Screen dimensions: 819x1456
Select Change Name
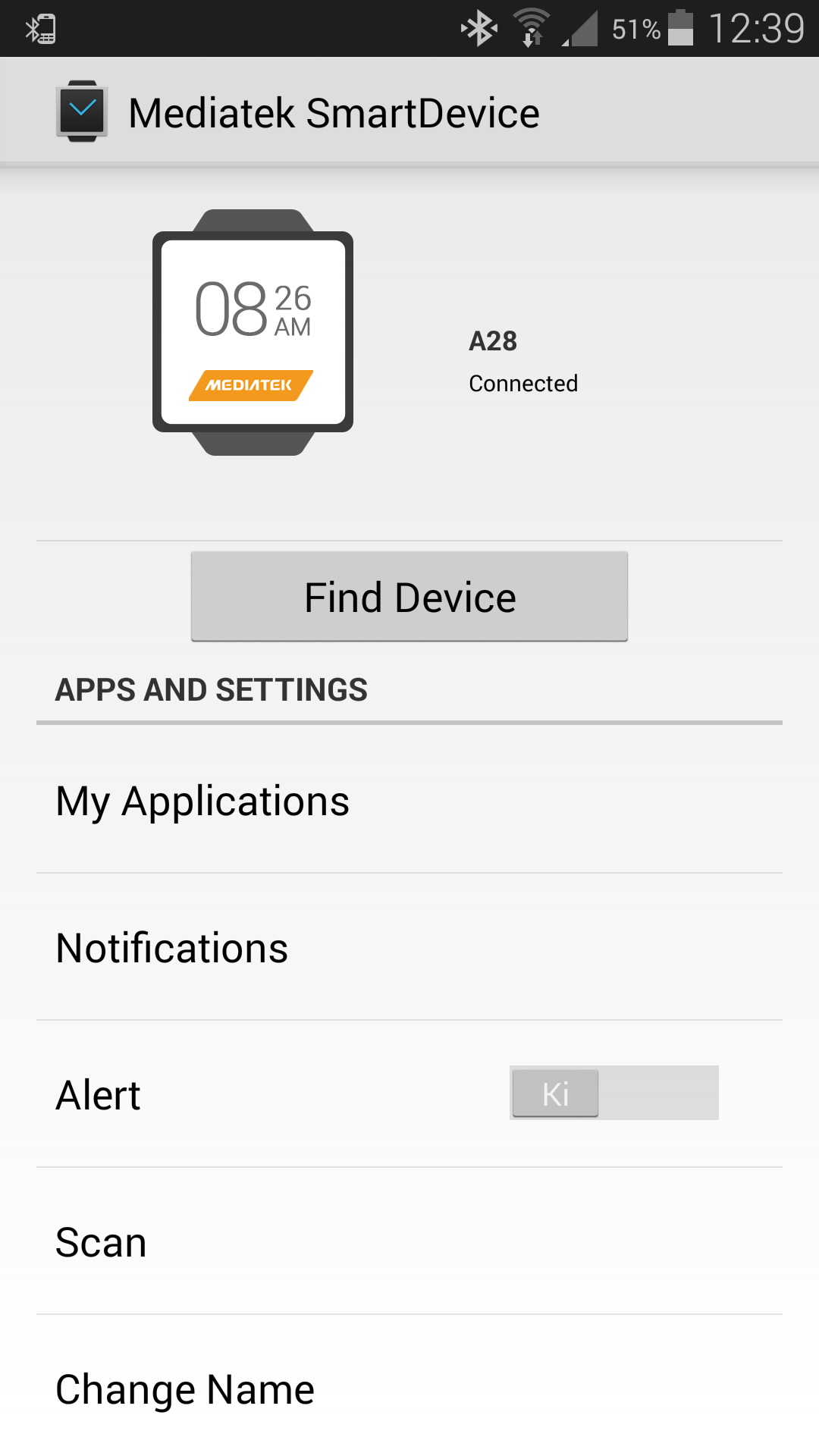click(x=409, y=1388)
